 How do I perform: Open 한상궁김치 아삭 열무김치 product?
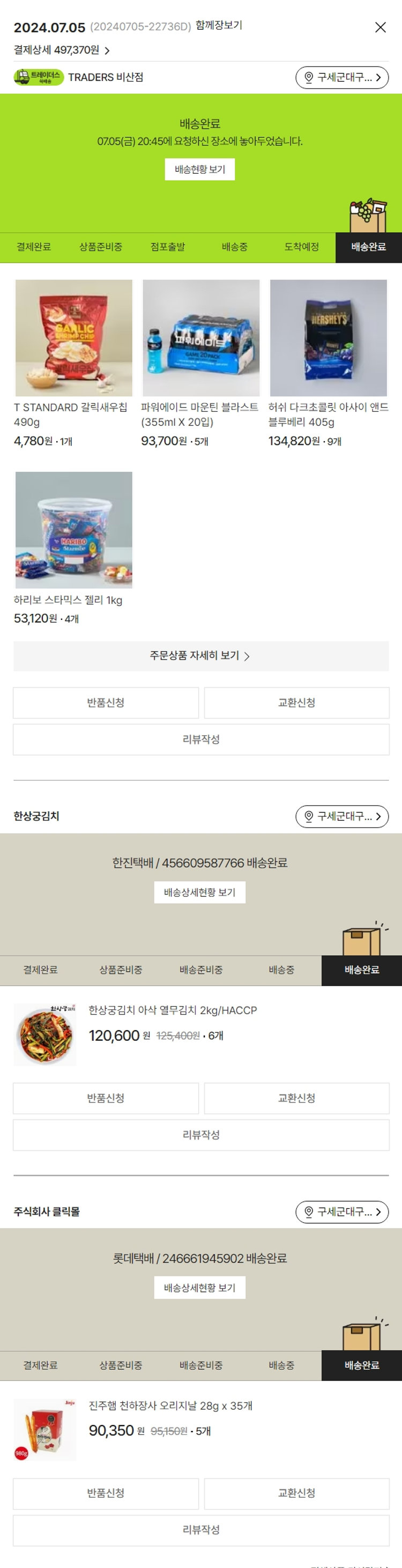click(173, 1010)
